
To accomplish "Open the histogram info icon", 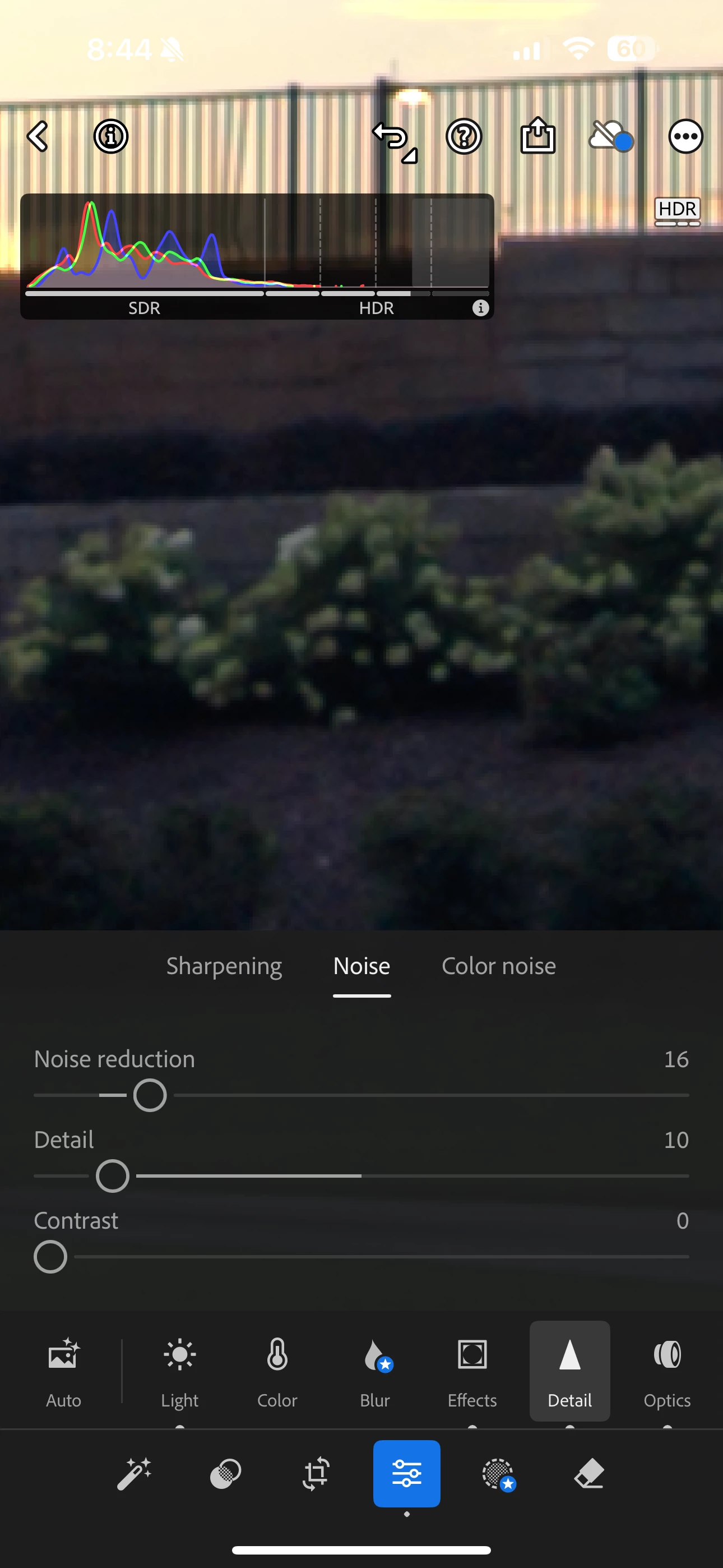I will [480, 308].
